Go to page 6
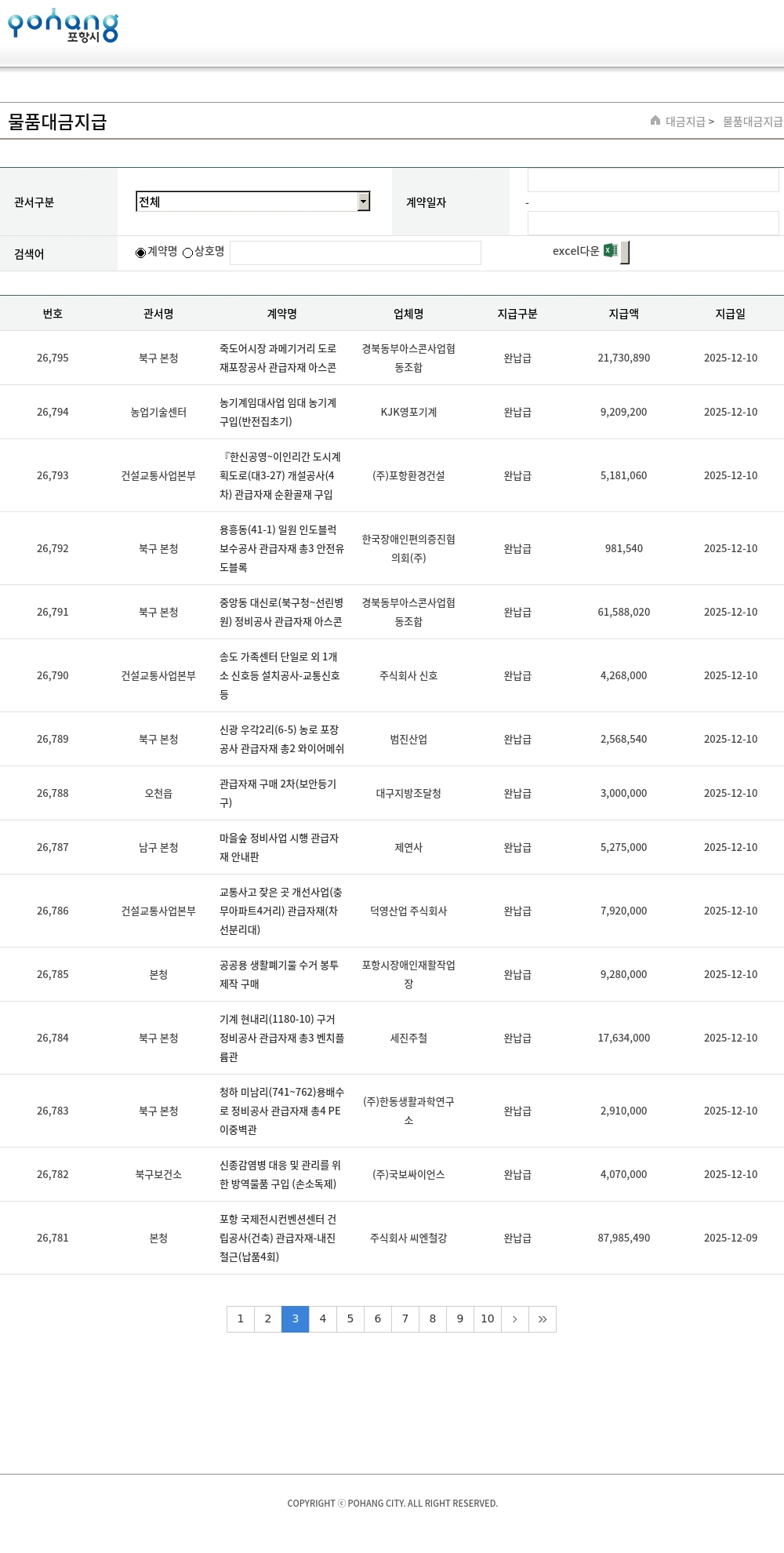784x1553 pixels. coord(378,1319)
